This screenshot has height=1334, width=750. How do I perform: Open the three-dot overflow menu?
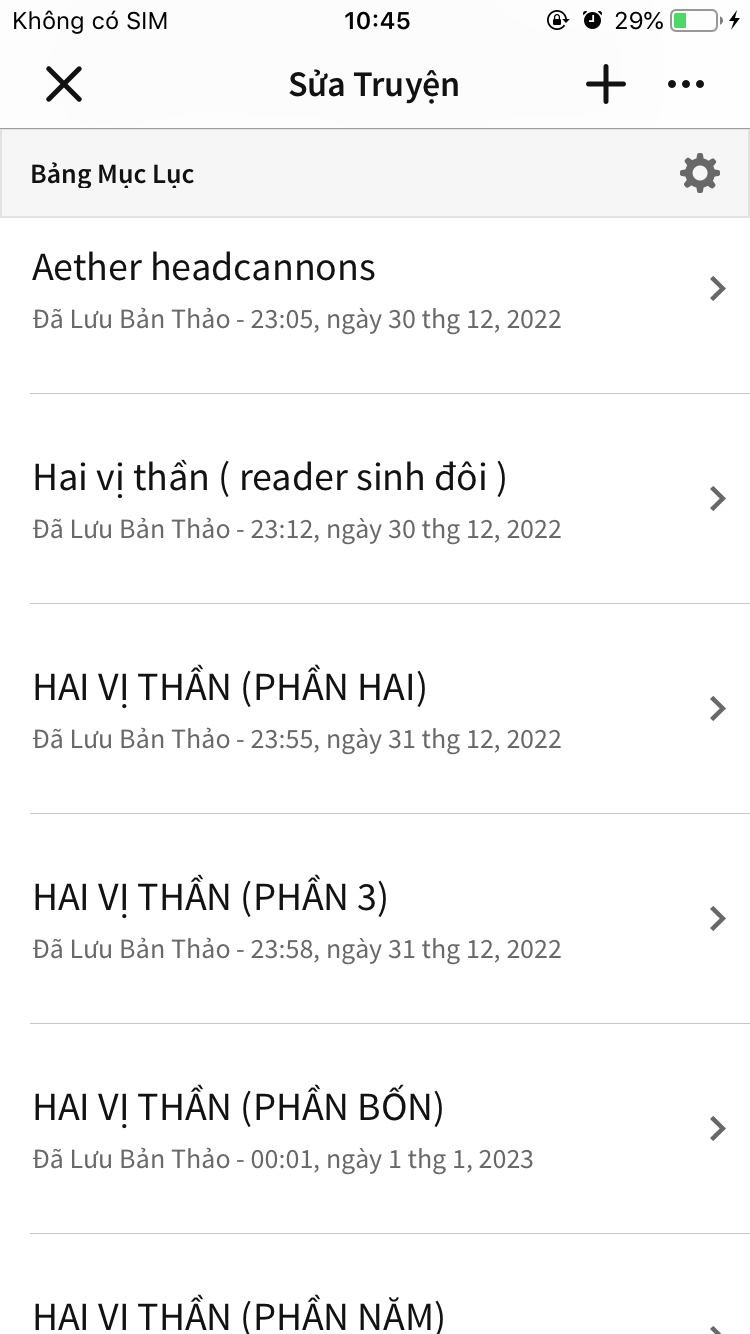686,85
